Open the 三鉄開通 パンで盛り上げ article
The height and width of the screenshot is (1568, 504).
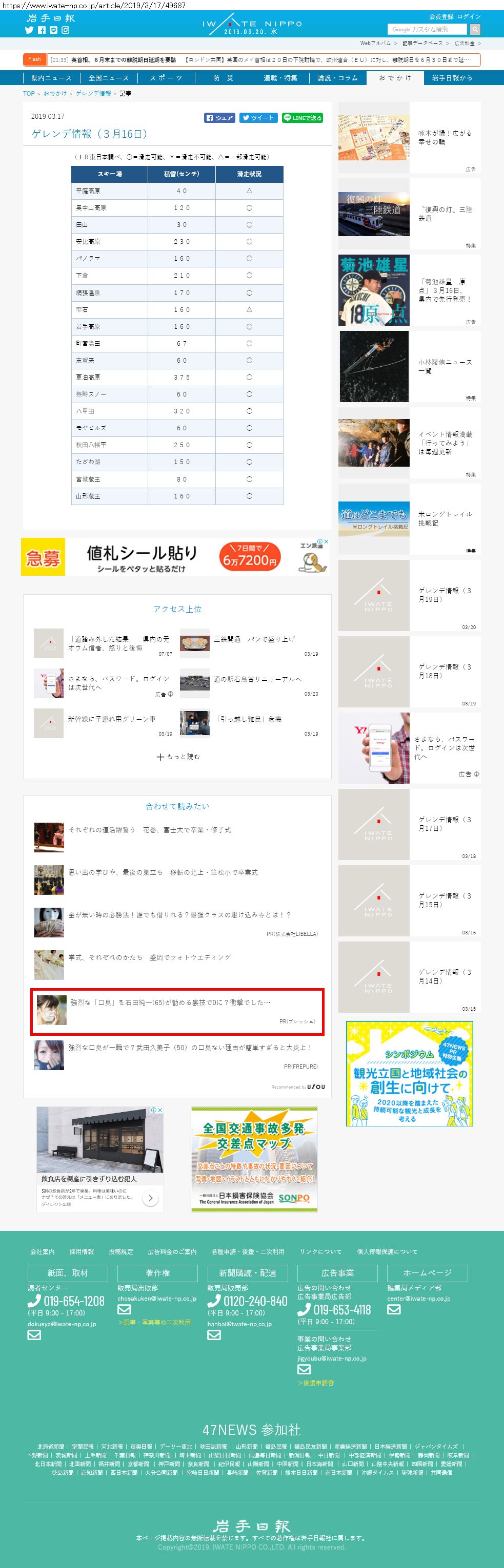(254, 639)
